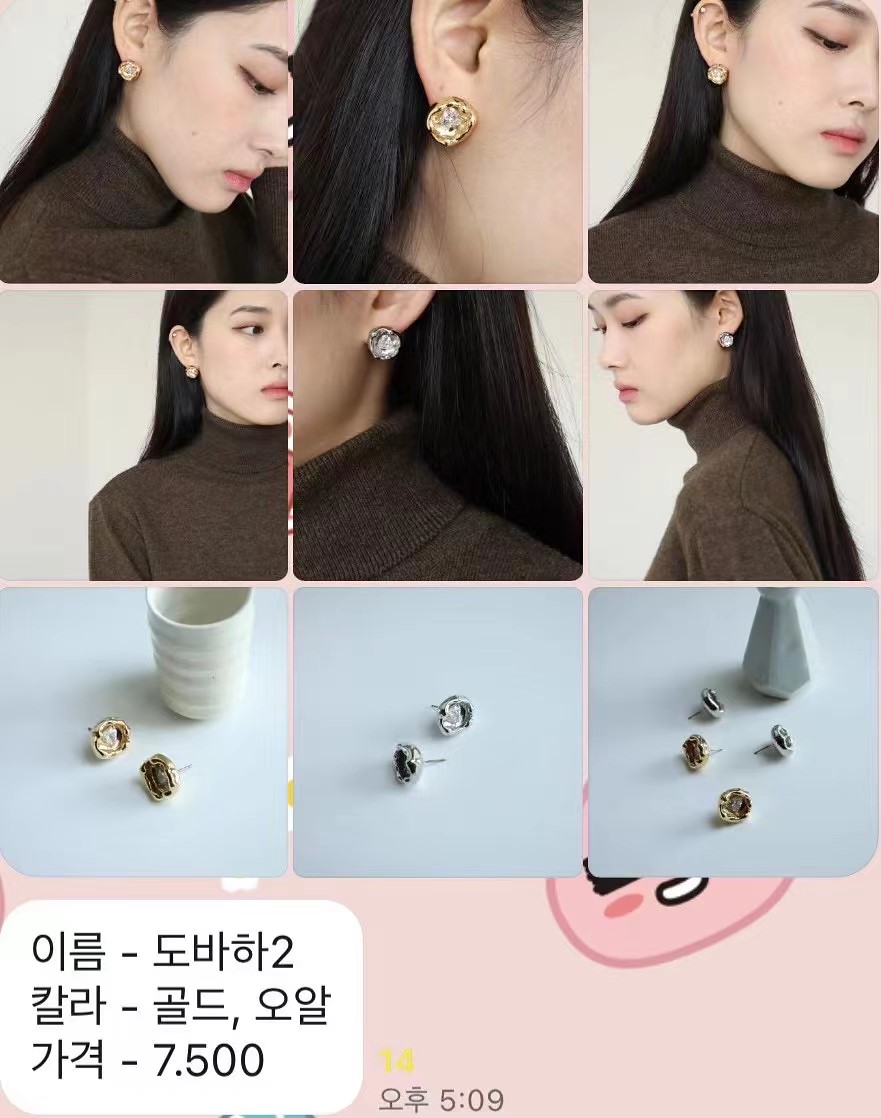Open photo of model looking down, gold earring
881x1118 pixels.
pos(143,140)
